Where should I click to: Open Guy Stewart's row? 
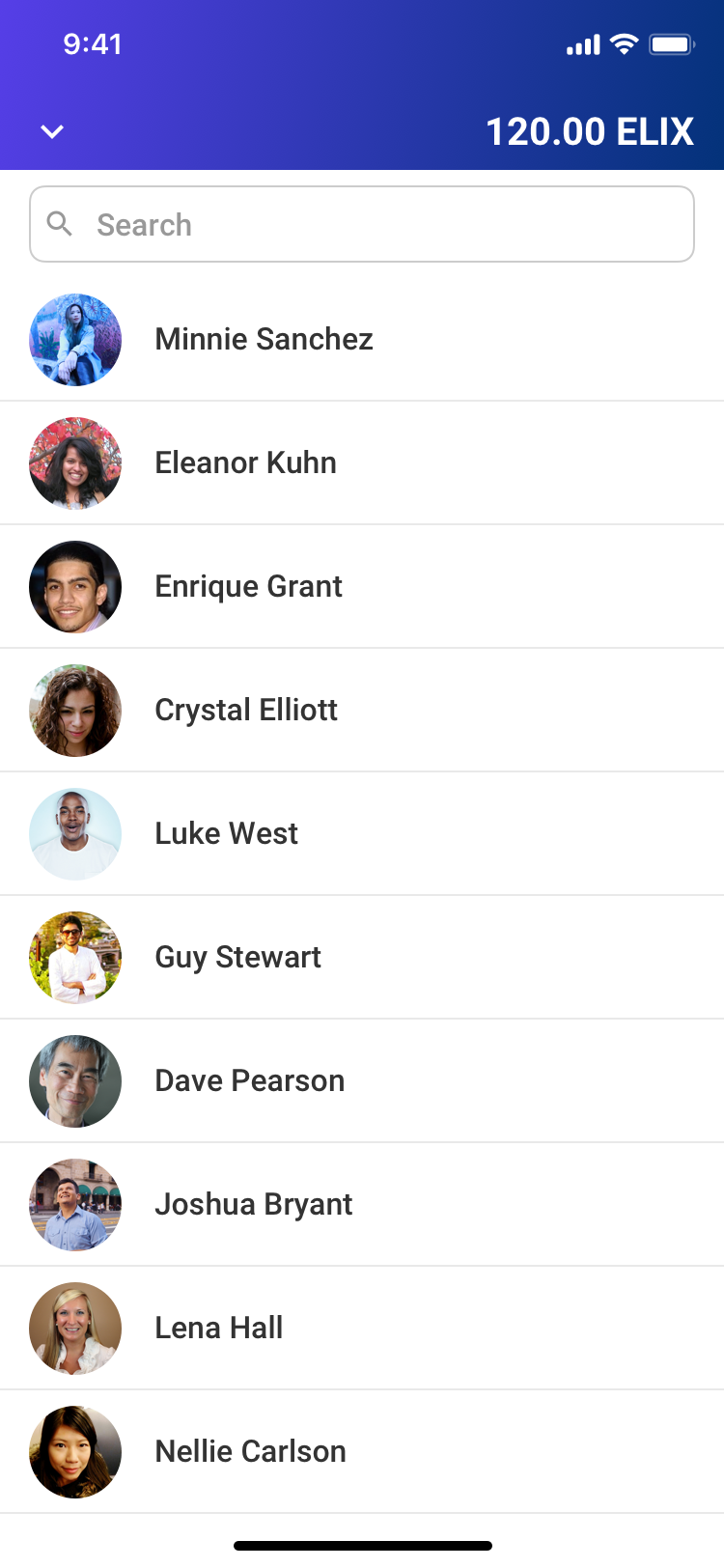[237, 958]
